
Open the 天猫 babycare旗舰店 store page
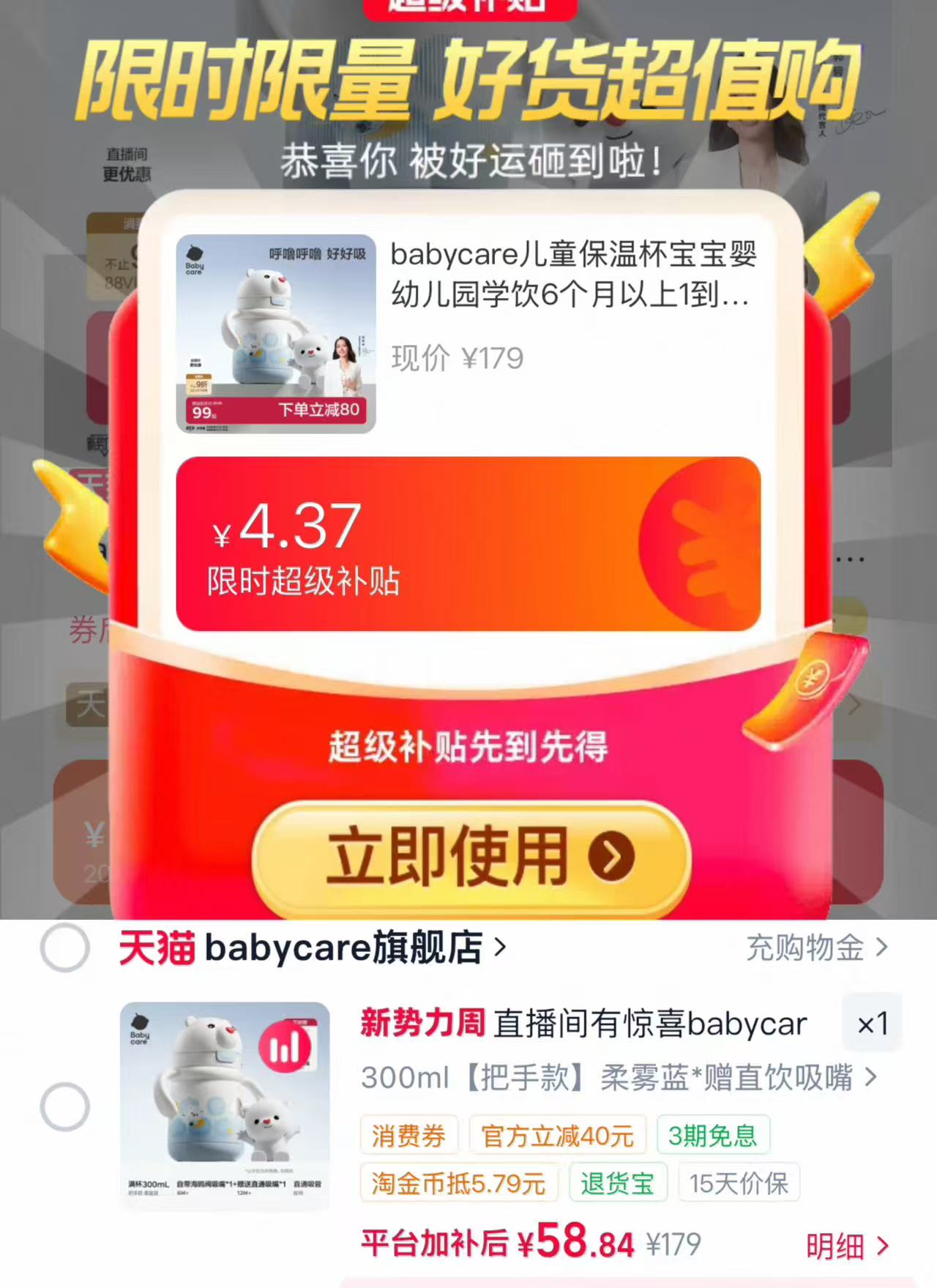point(313,948)
